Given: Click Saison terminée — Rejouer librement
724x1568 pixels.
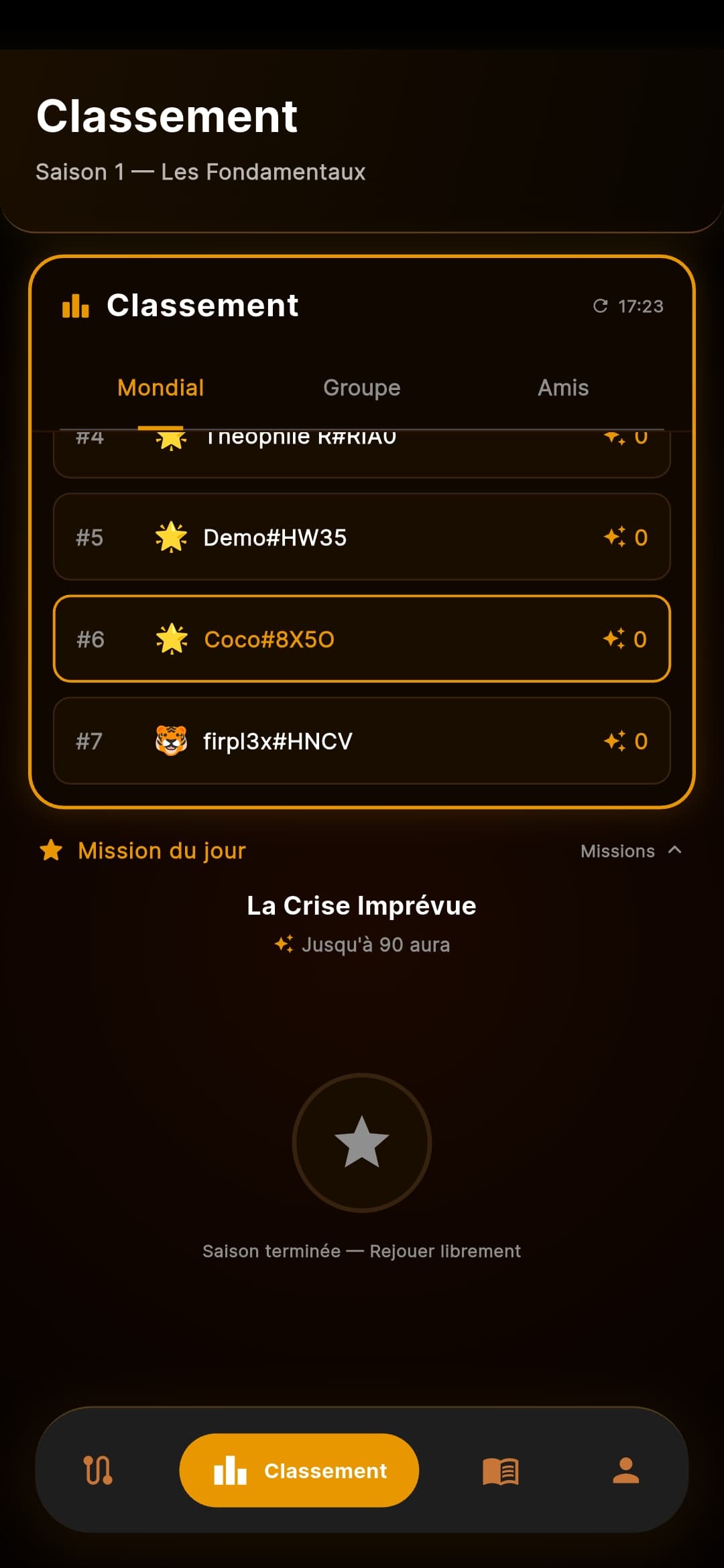Looking at the screenshot, I should (361, 1250).
